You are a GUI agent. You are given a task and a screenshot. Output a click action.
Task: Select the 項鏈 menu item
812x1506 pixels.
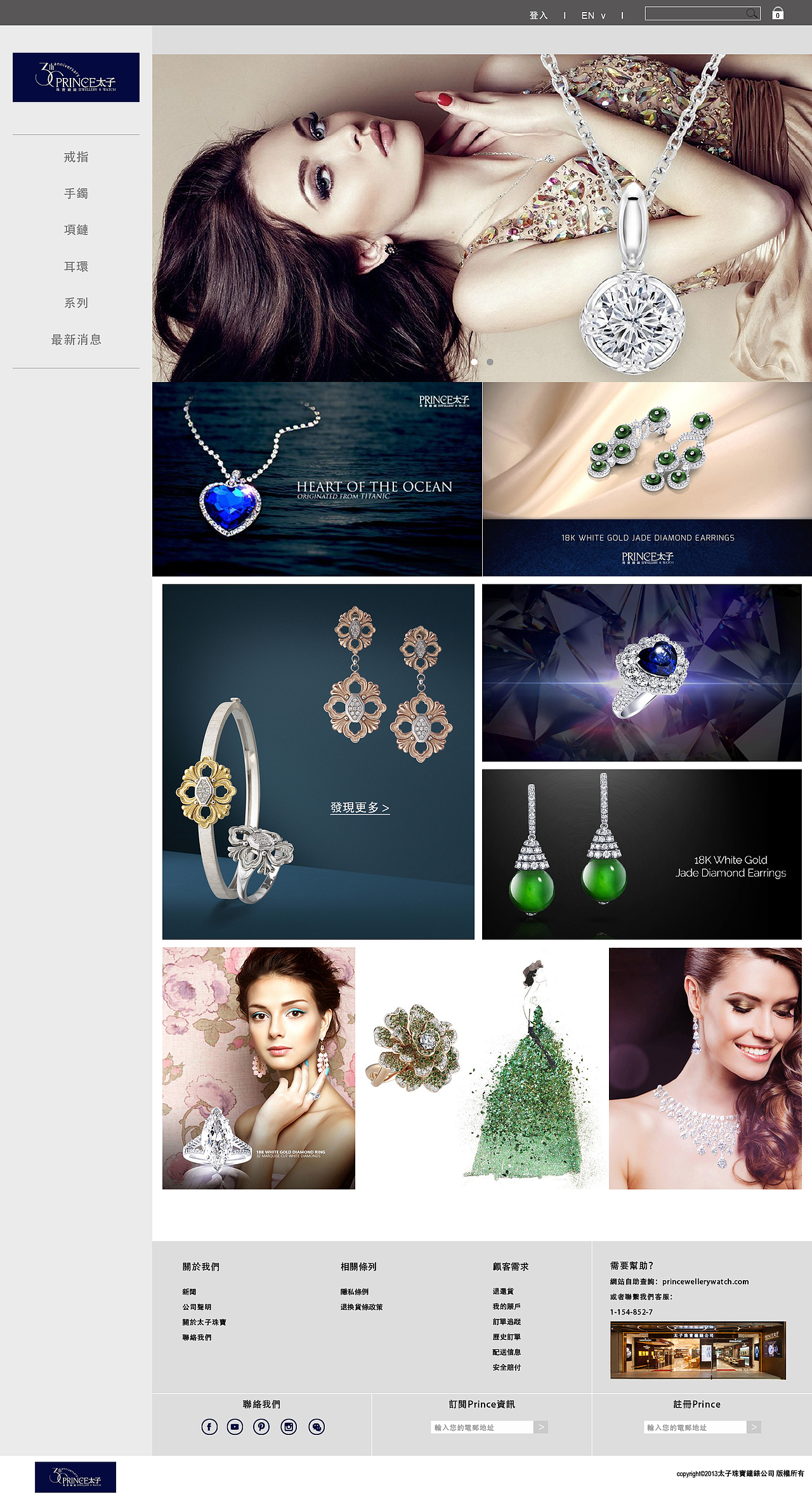pos(76,230)
